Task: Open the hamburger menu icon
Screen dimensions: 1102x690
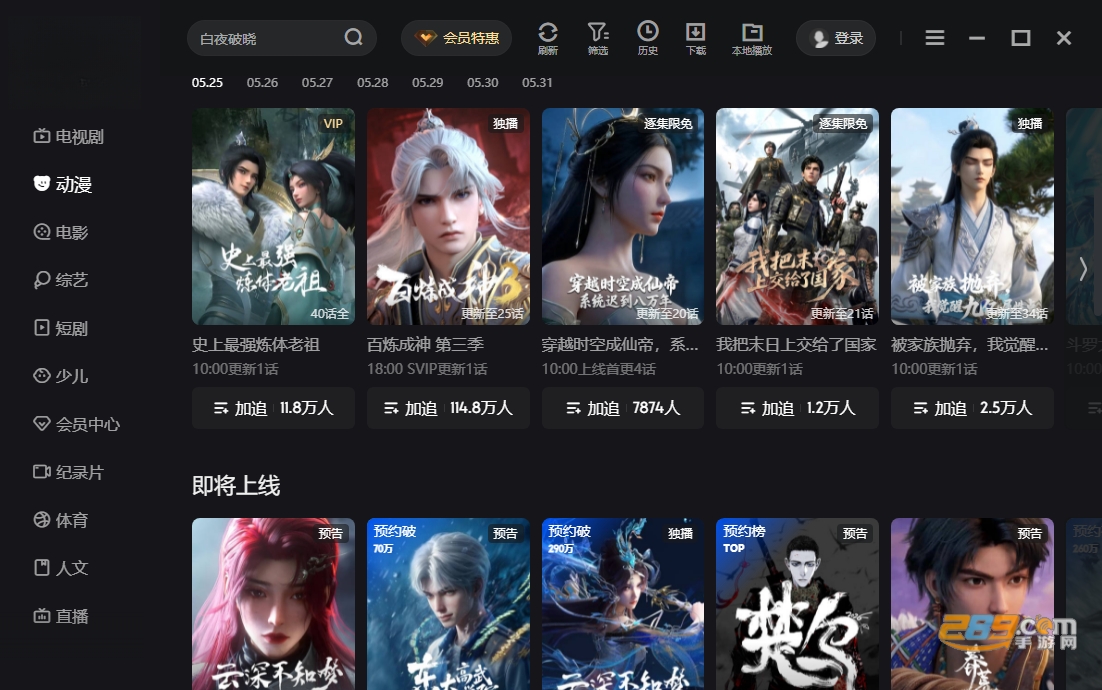Action: (935, 37)
